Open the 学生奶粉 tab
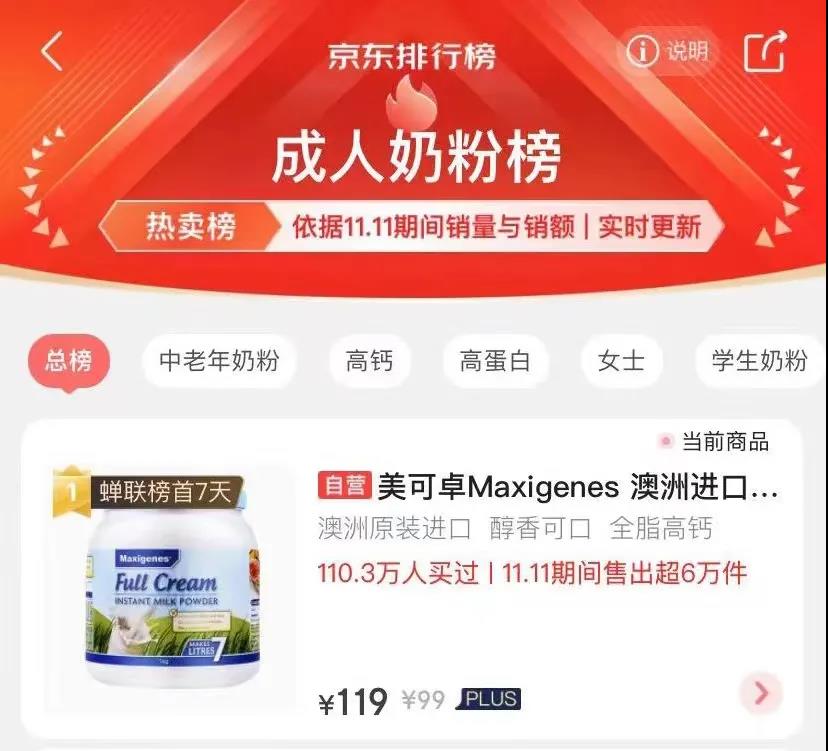This screenshot has height=751, width=828. click(x=759, y=360)
